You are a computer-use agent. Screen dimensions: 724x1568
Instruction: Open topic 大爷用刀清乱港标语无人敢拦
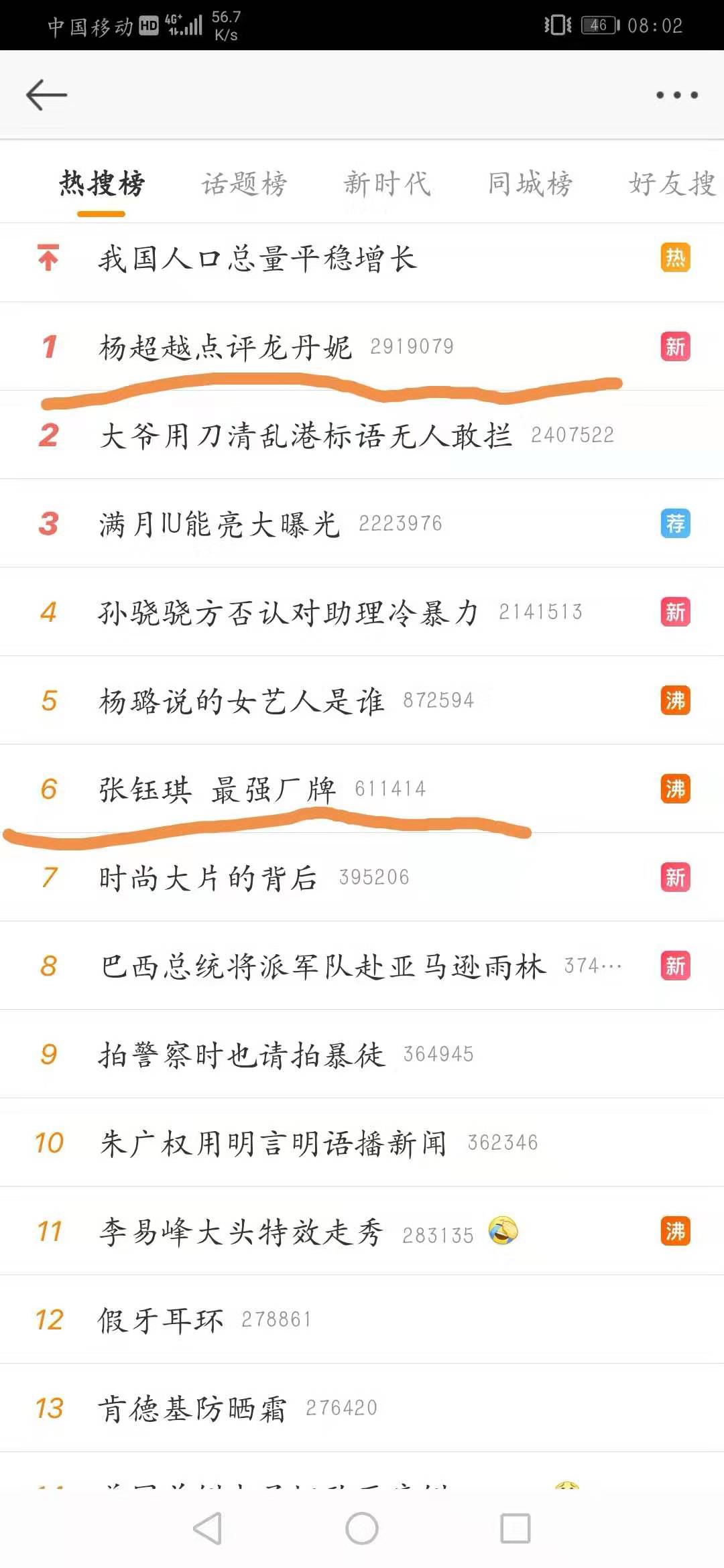pyautogui.click(x=306, y=436)
